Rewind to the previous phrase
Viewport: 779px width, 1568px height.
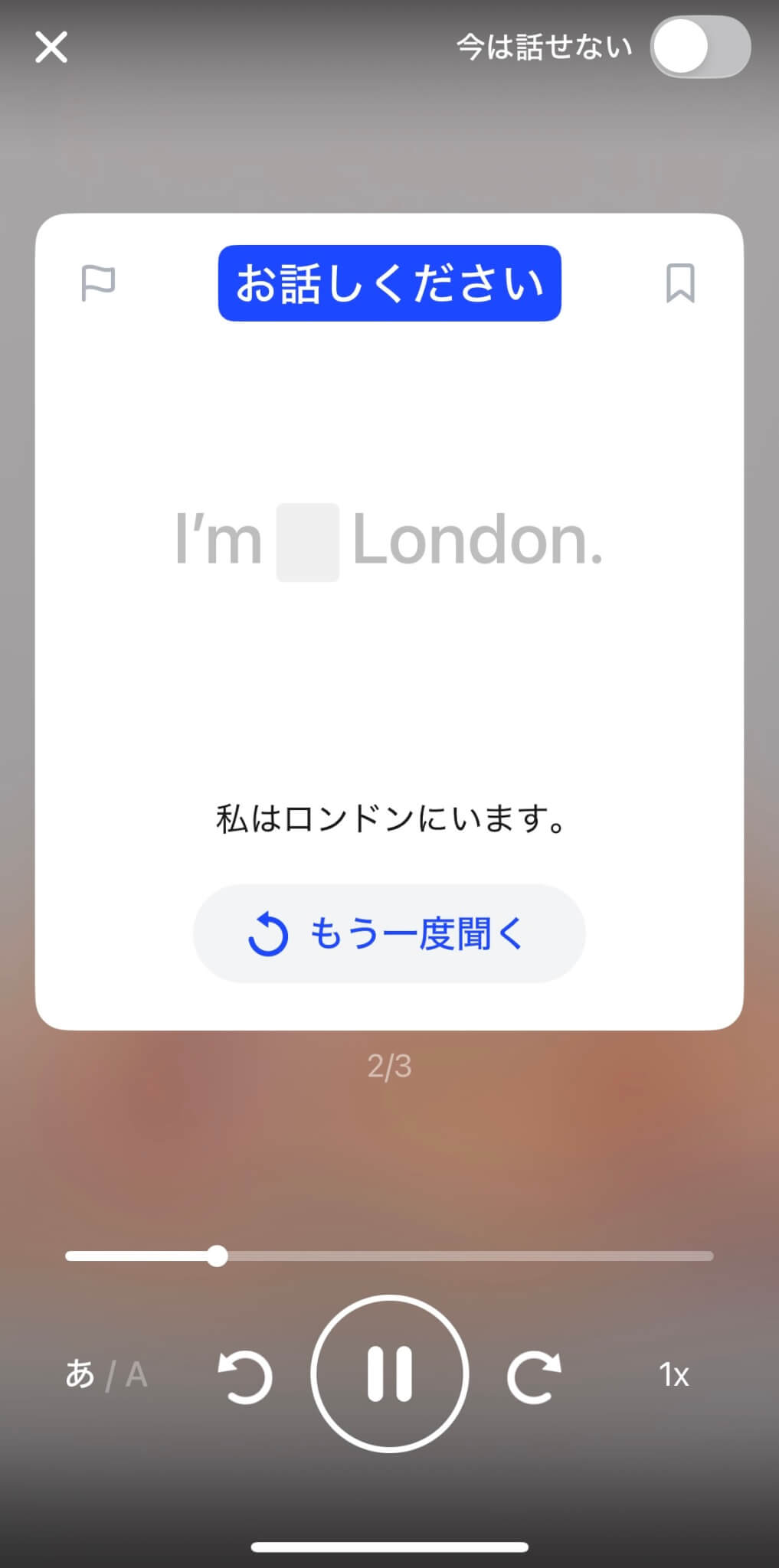click(x=245, y=1376)
